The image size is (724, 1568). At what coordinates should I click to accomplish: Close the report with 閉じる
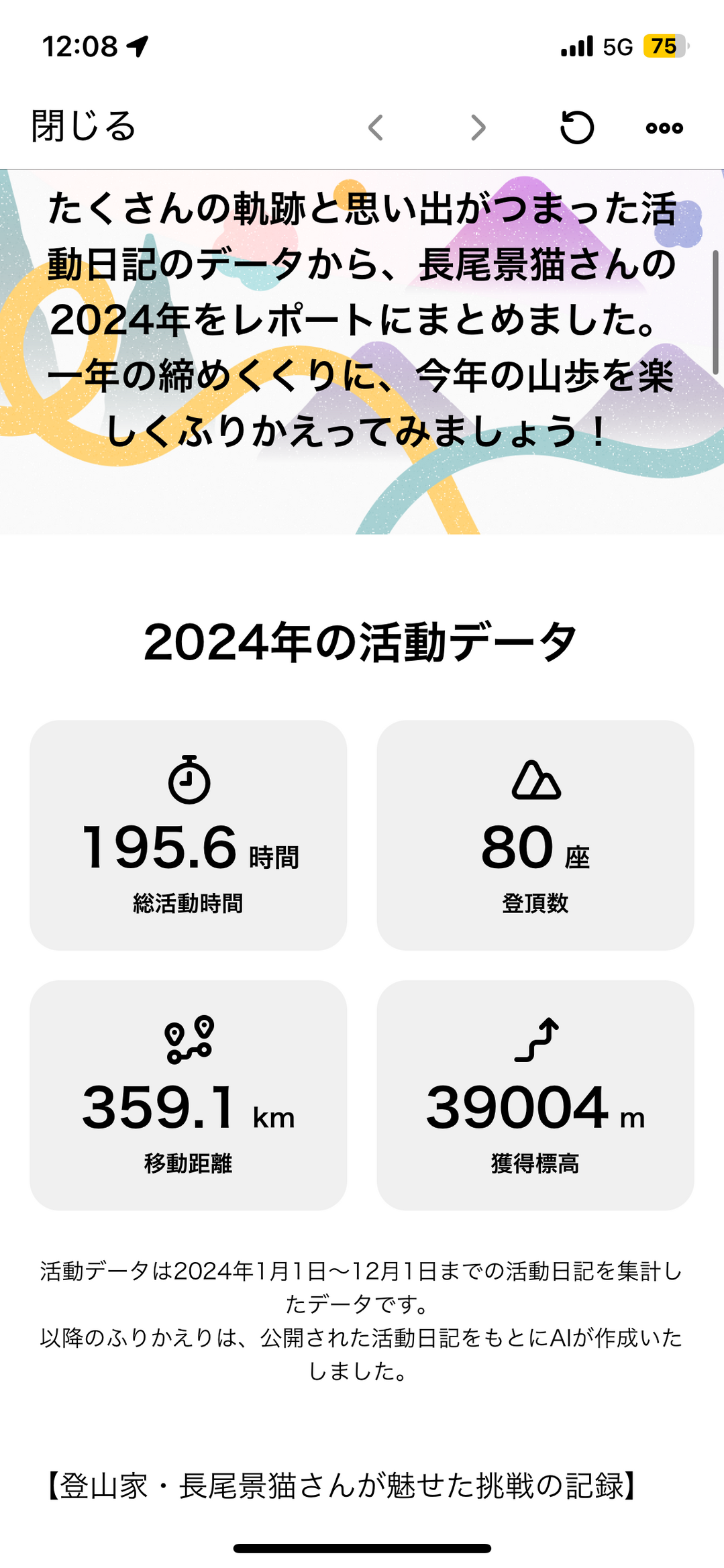(x=82, y=125)
